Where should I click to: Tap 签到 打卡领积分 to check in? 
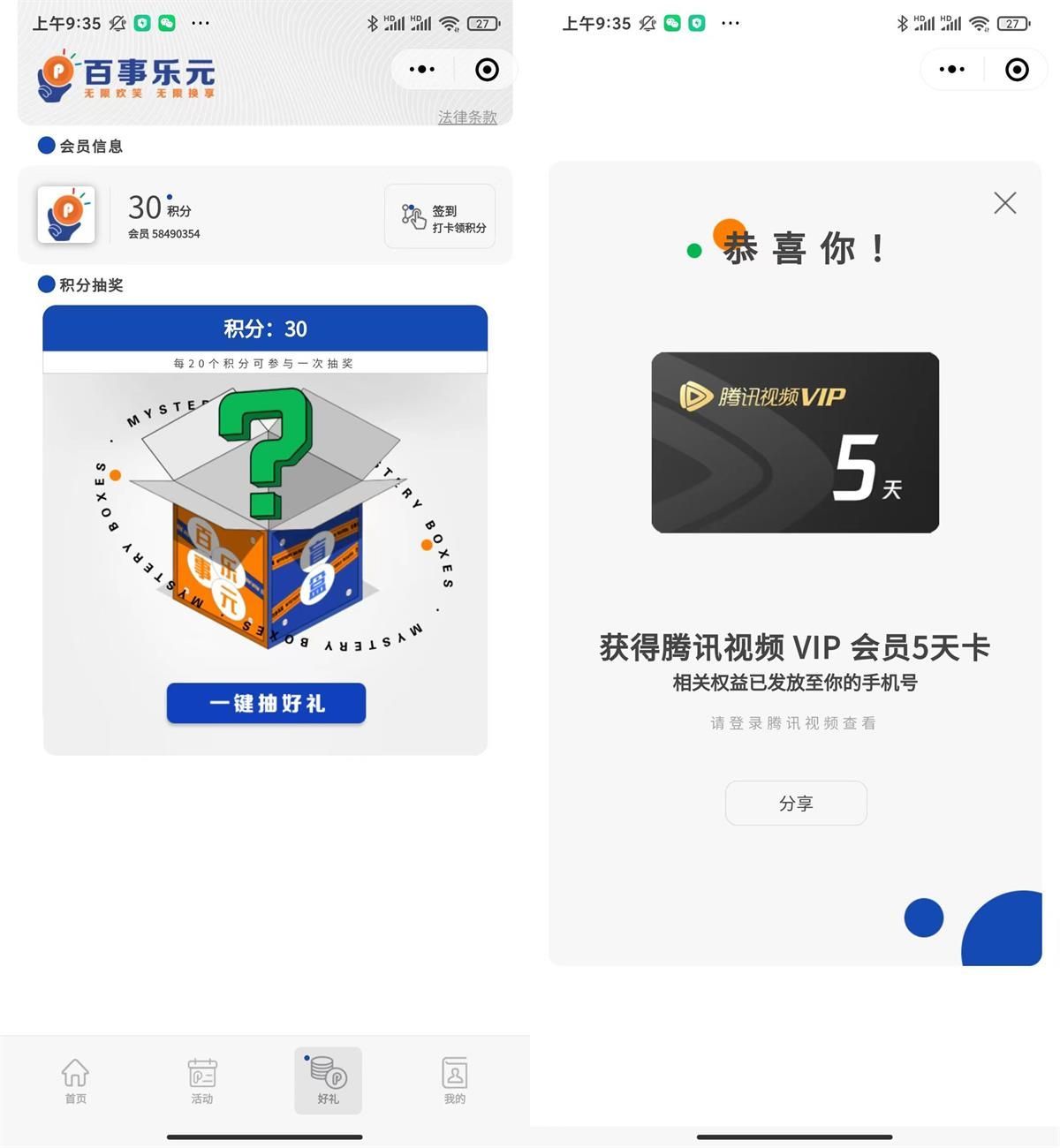(x=440, y=217)
